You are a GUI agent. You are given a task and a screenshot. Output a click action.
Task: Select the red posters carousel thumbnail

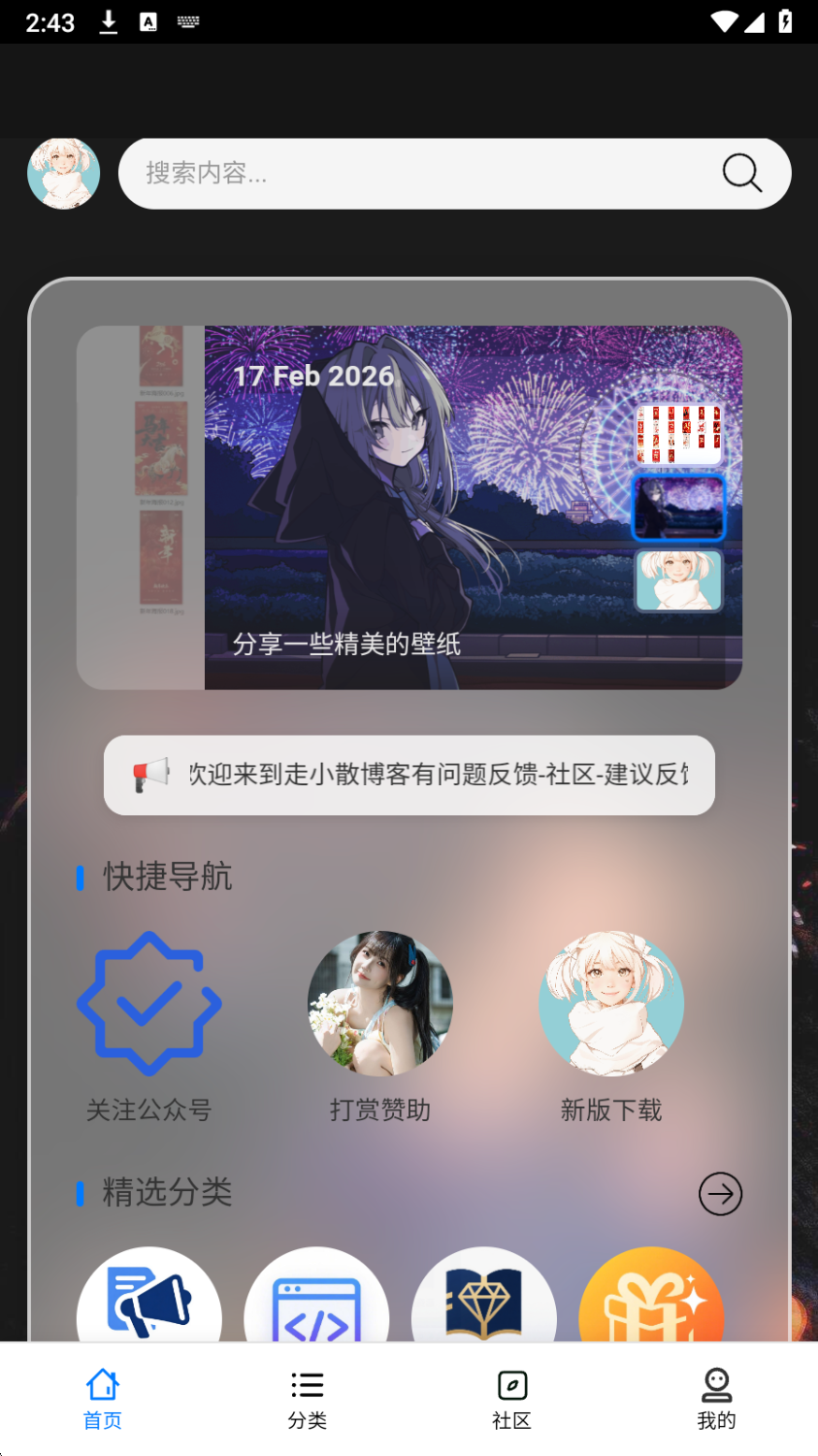click(678, 434)
